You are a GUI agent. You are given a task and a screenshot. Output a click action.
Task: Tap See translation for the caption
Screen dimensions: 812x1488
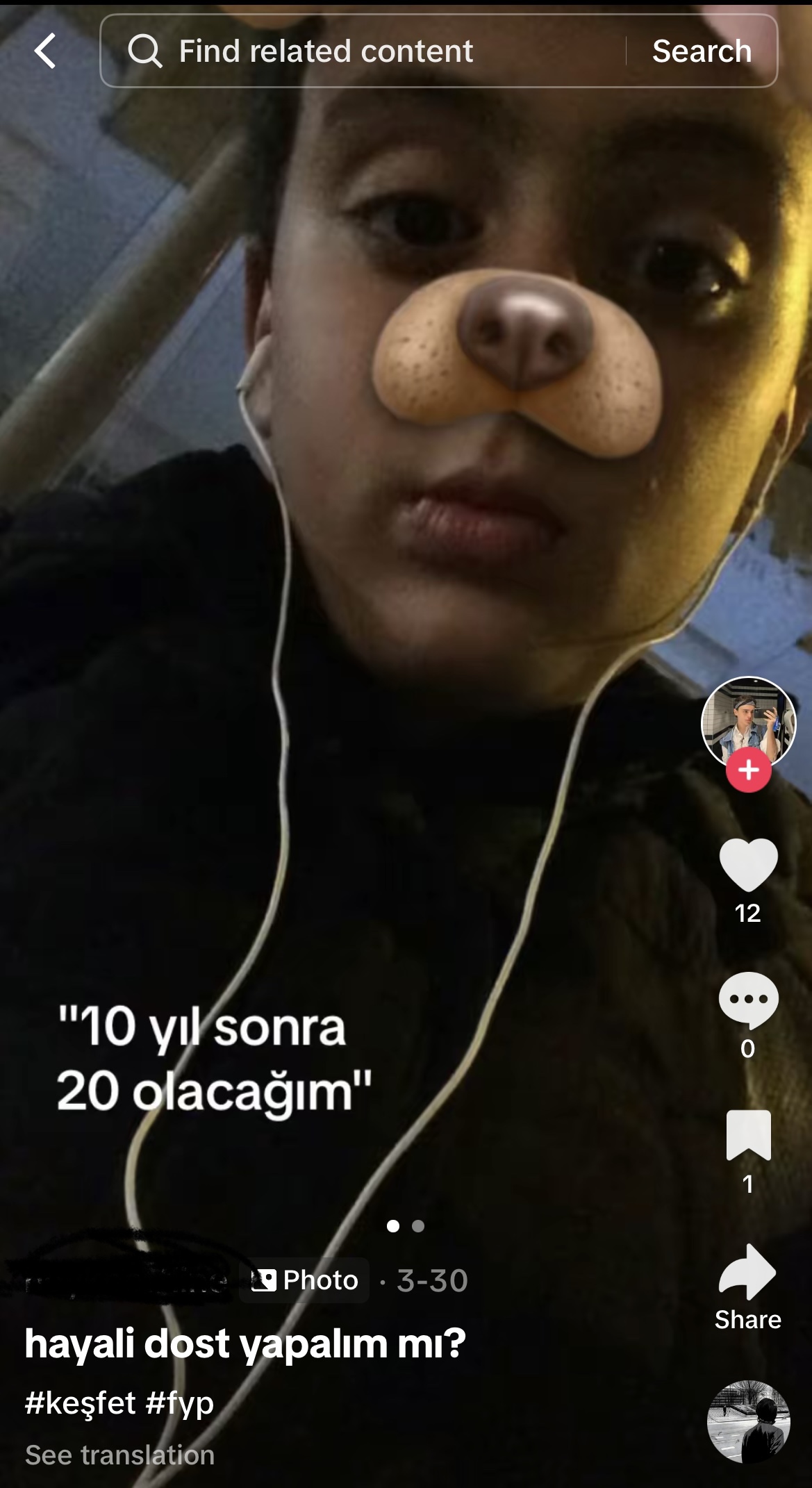[119, 1455]
